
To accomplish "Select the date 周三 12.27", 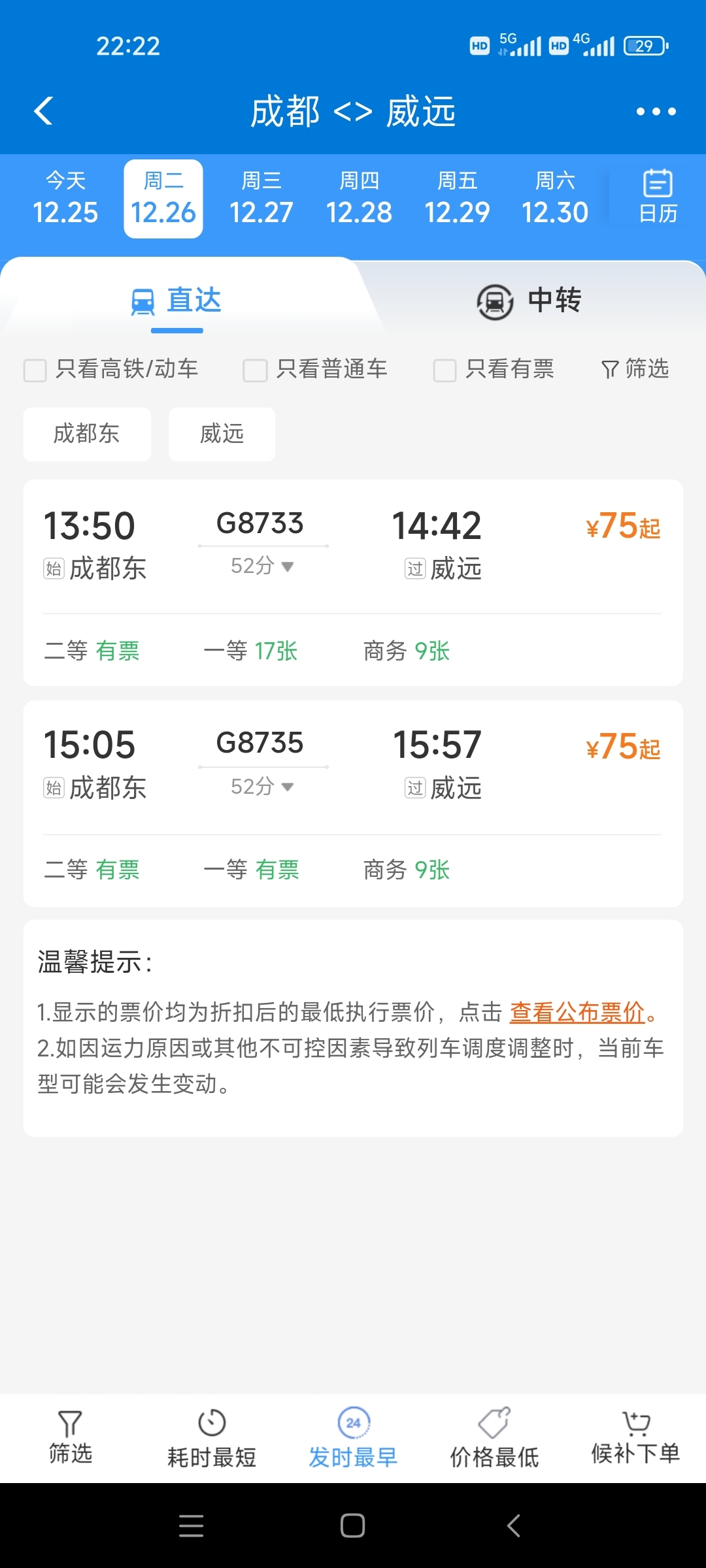I will click(x=261, y=199).
